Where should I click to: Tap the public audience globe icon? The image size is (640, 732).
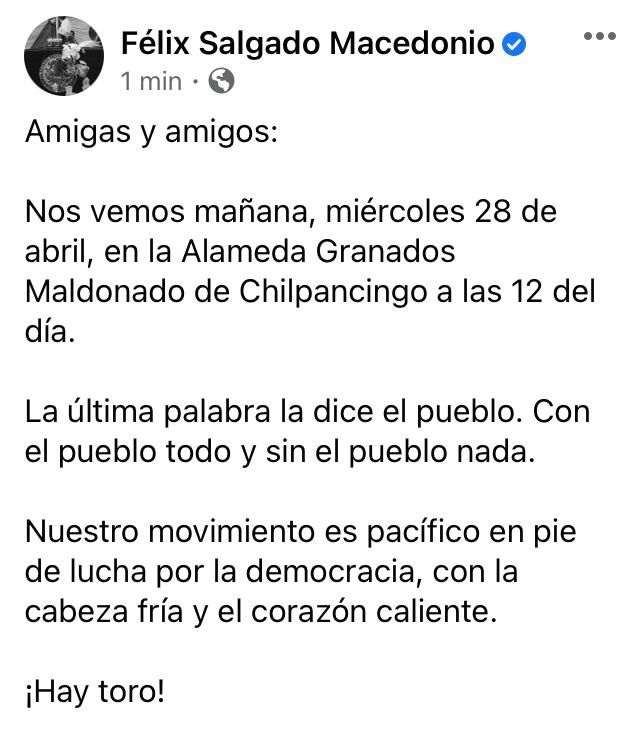pos(223,82)
